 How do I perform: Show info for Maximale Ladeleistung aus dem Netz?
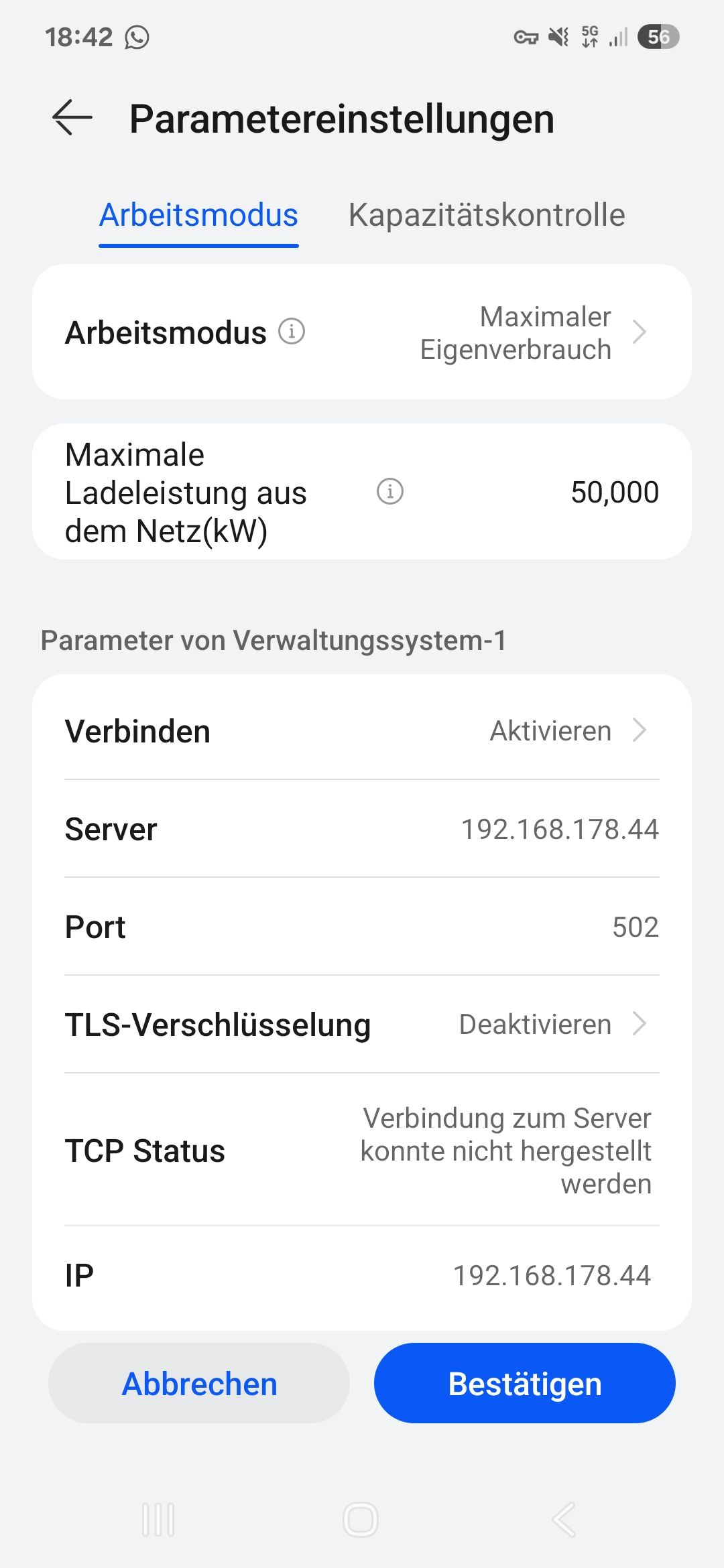[x=390, y=491]
